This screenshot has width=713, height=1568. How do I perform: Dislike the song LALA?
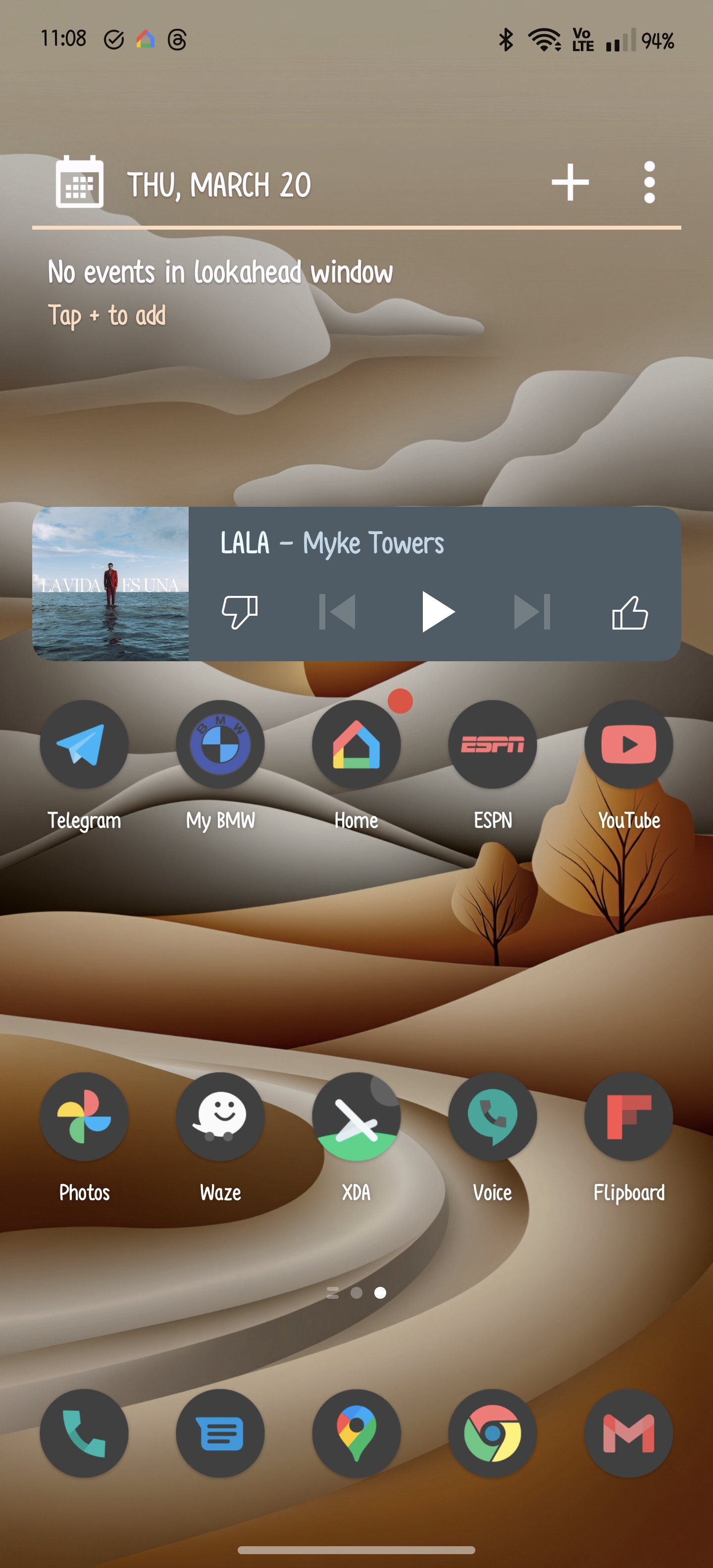(x=239, y=612)
